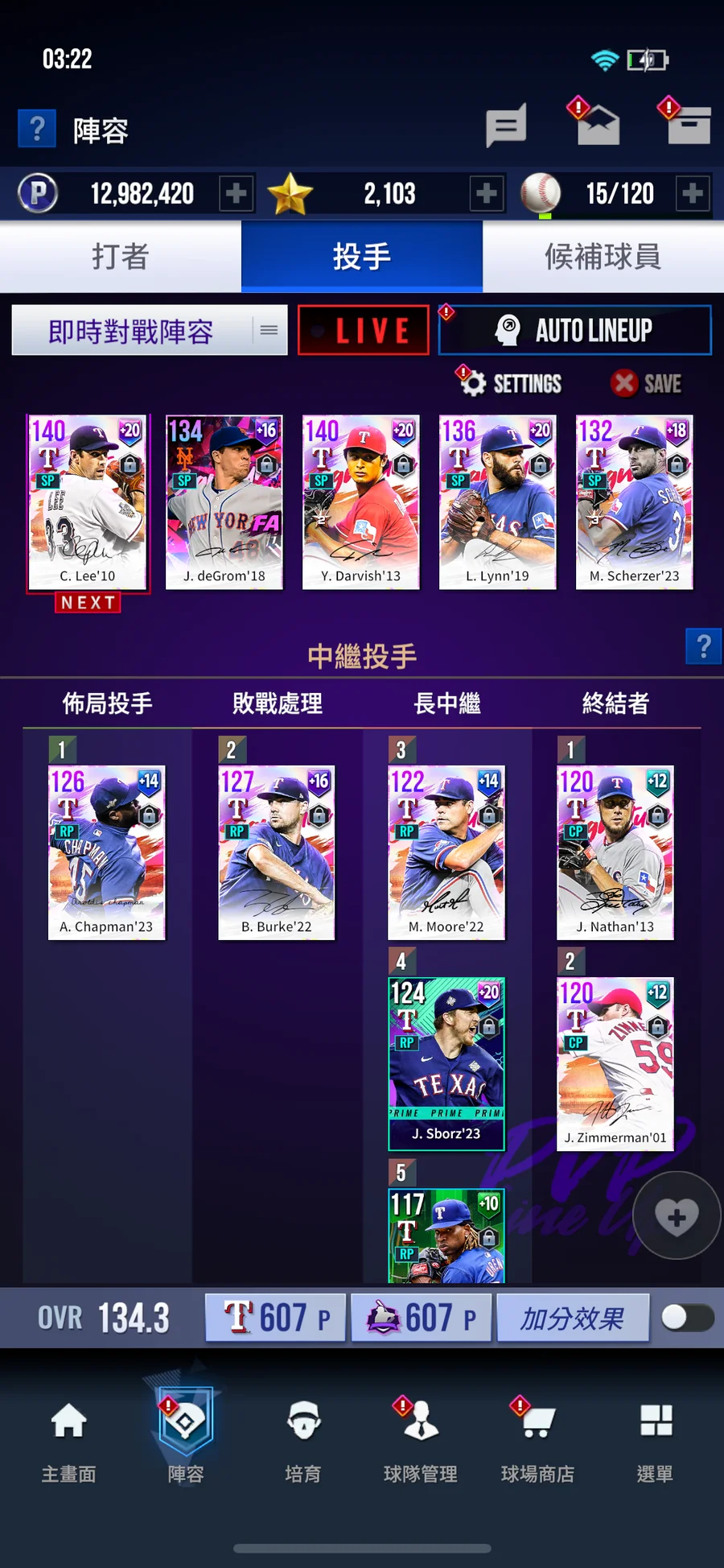Run AUTO LINEUP
The height and width of the screenshot is (1568, 724).
[x=575, y=331]
